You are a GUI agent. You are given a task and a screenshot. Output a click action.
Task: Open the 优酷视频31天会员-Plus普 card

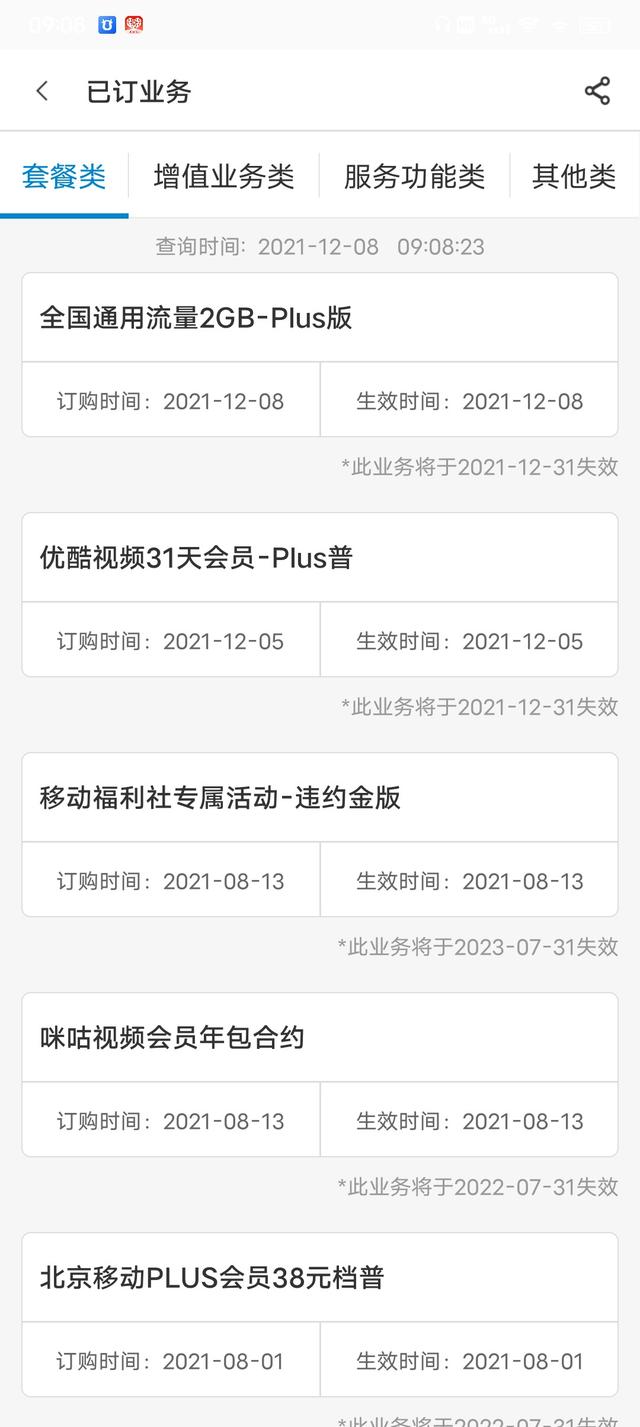click(320, 558)
